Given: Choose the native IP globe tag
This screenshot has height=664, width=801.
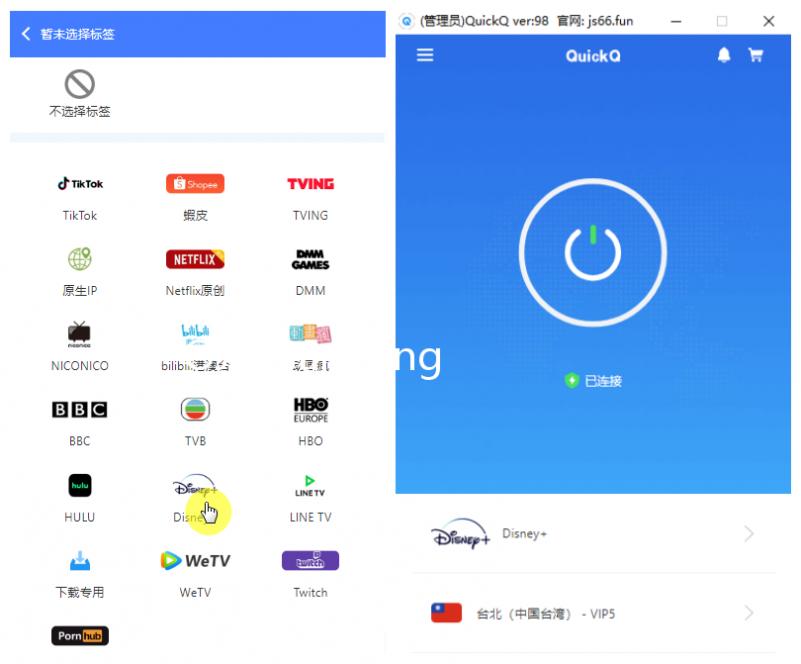Looking at the screenshot, I should tap(80, 260).
